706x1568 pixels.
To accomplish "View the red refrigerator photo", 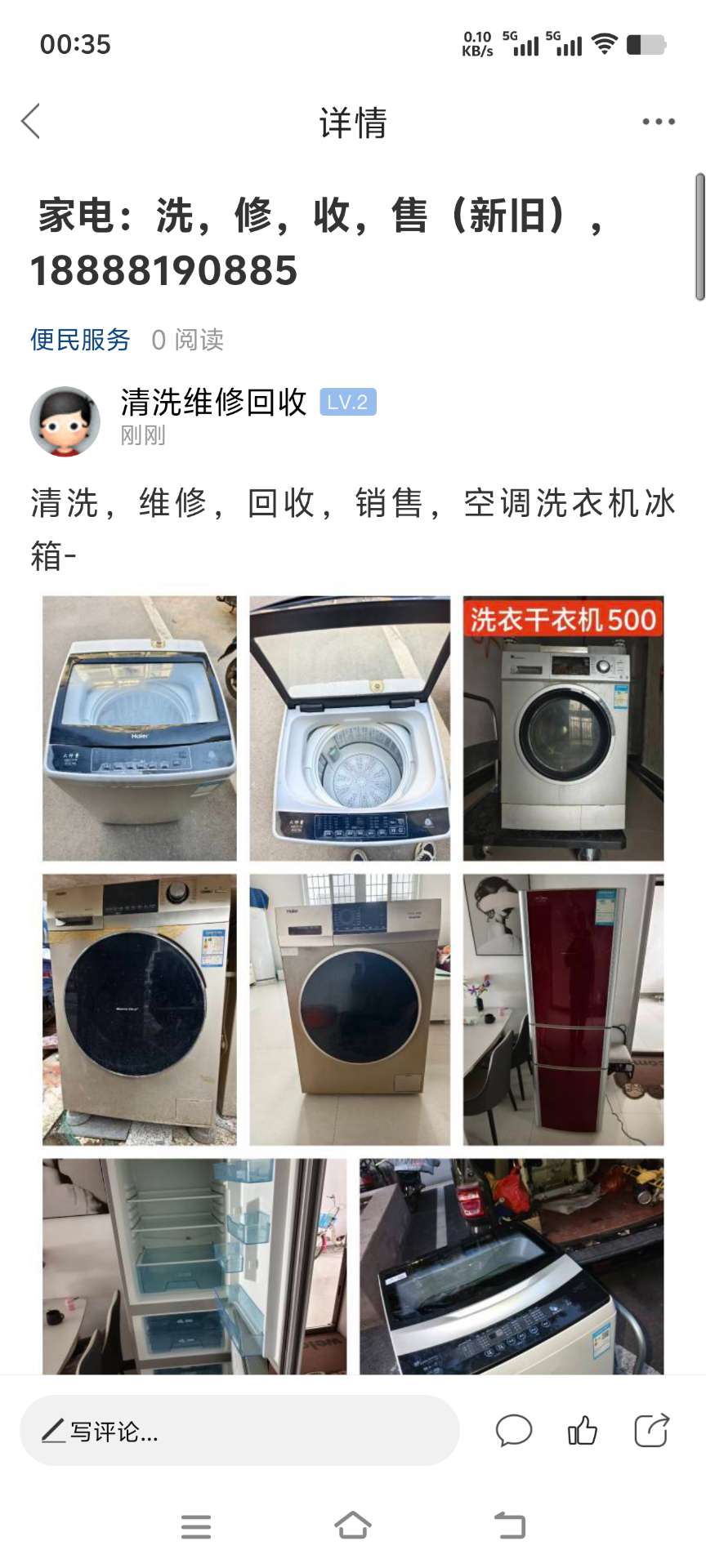I will 563,1009.
